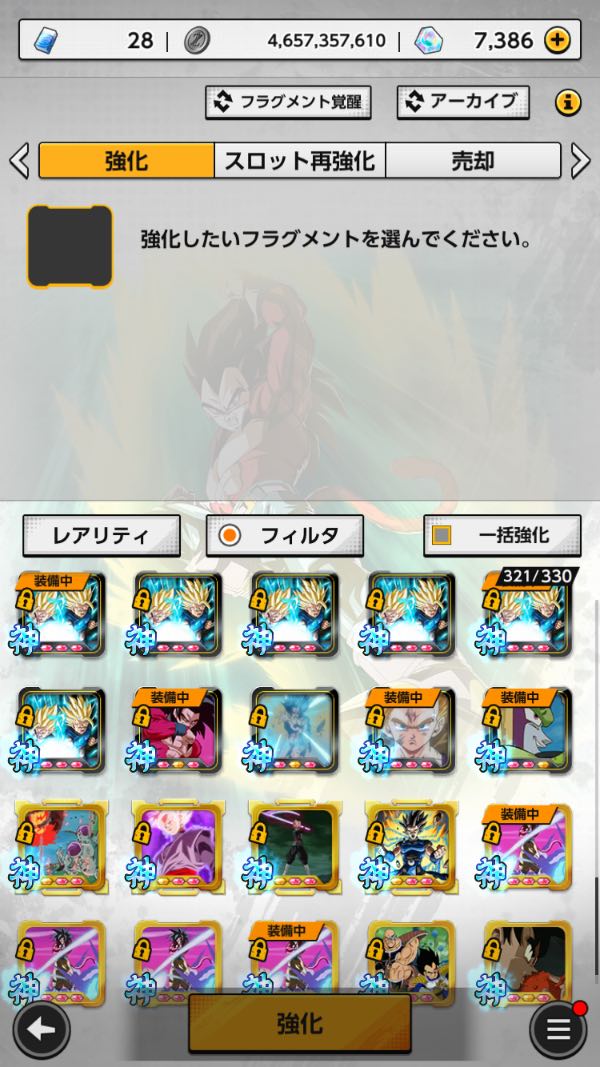Go back with the round arrow button
Screen dimensions: 600x1067
(x=40, y=1029)
